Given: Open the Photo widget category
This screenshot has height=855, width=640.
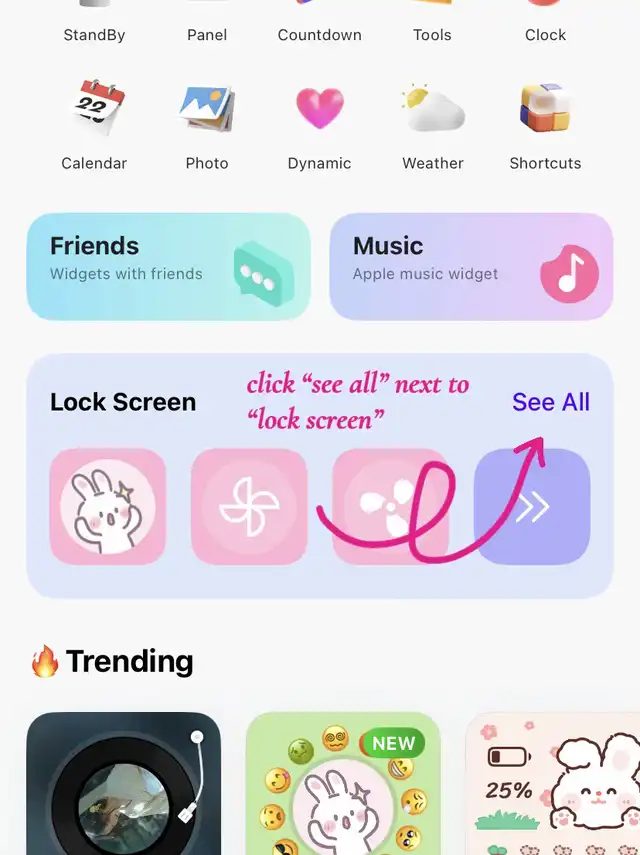Looking at the screenshot, I should pyautogui.click(x=207, y=124).
